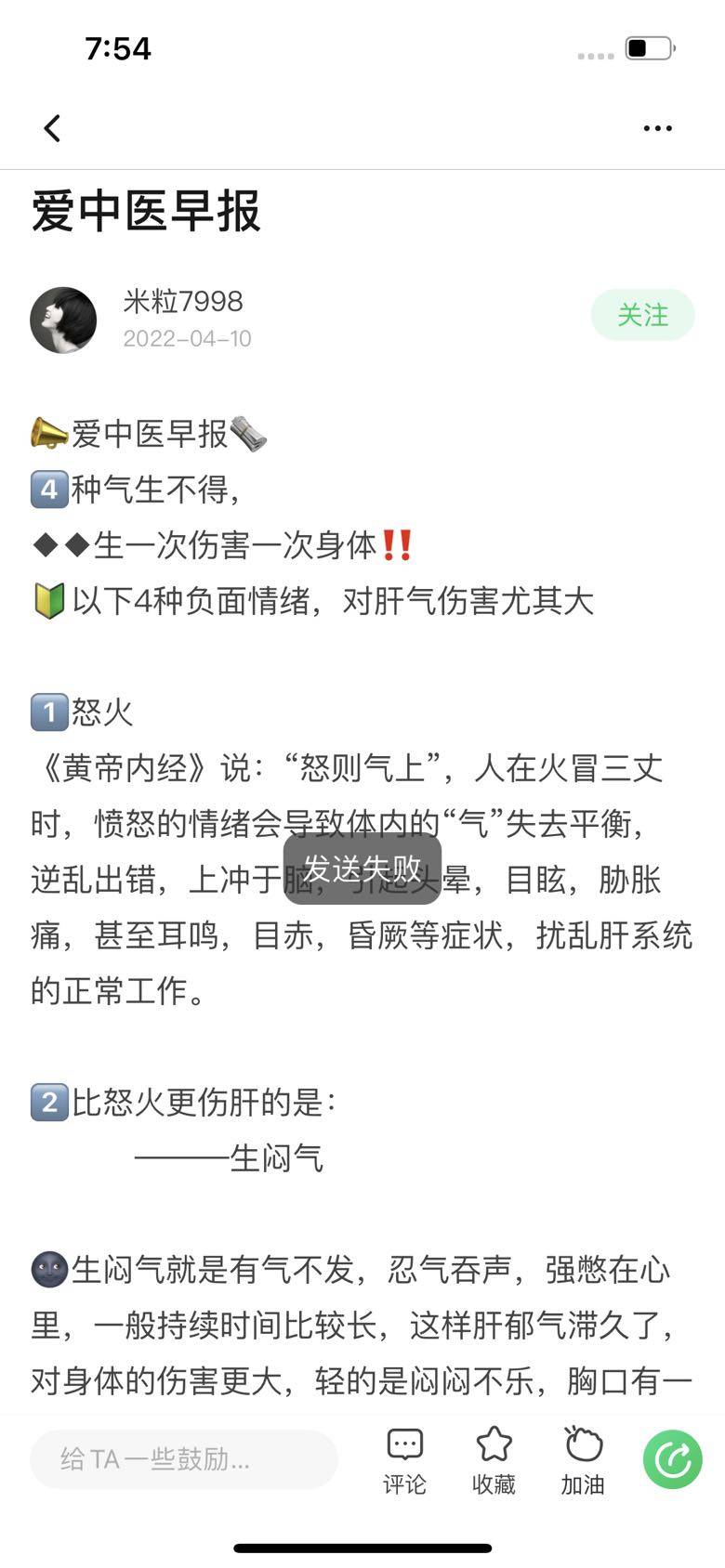725x1568 pixels.
Task: Open the 评论 comments
Action: [x=404, y=1459]
